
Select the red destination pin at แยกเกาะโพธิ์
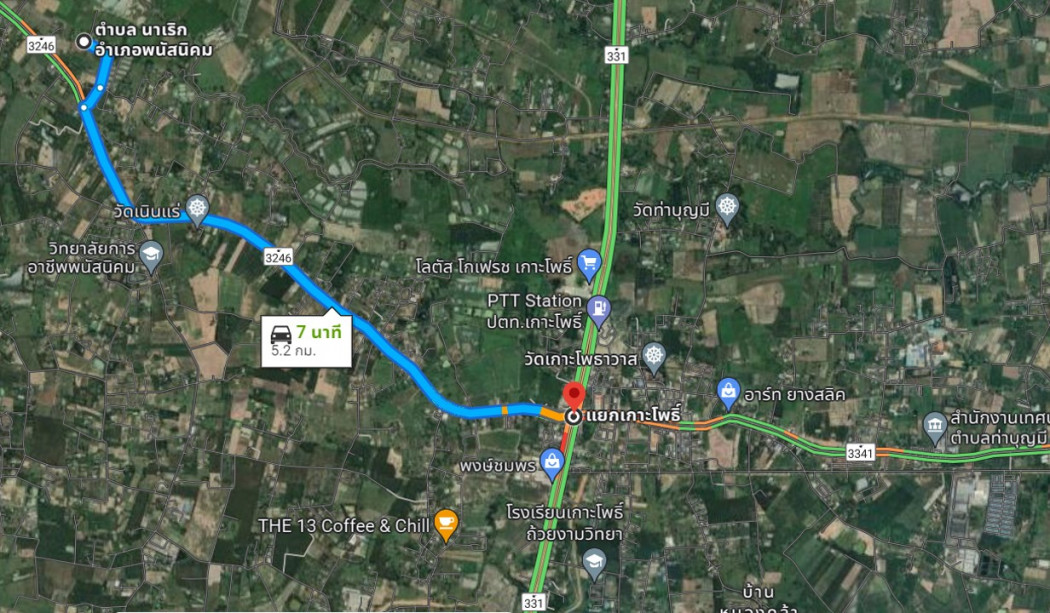tap(574, 396)
